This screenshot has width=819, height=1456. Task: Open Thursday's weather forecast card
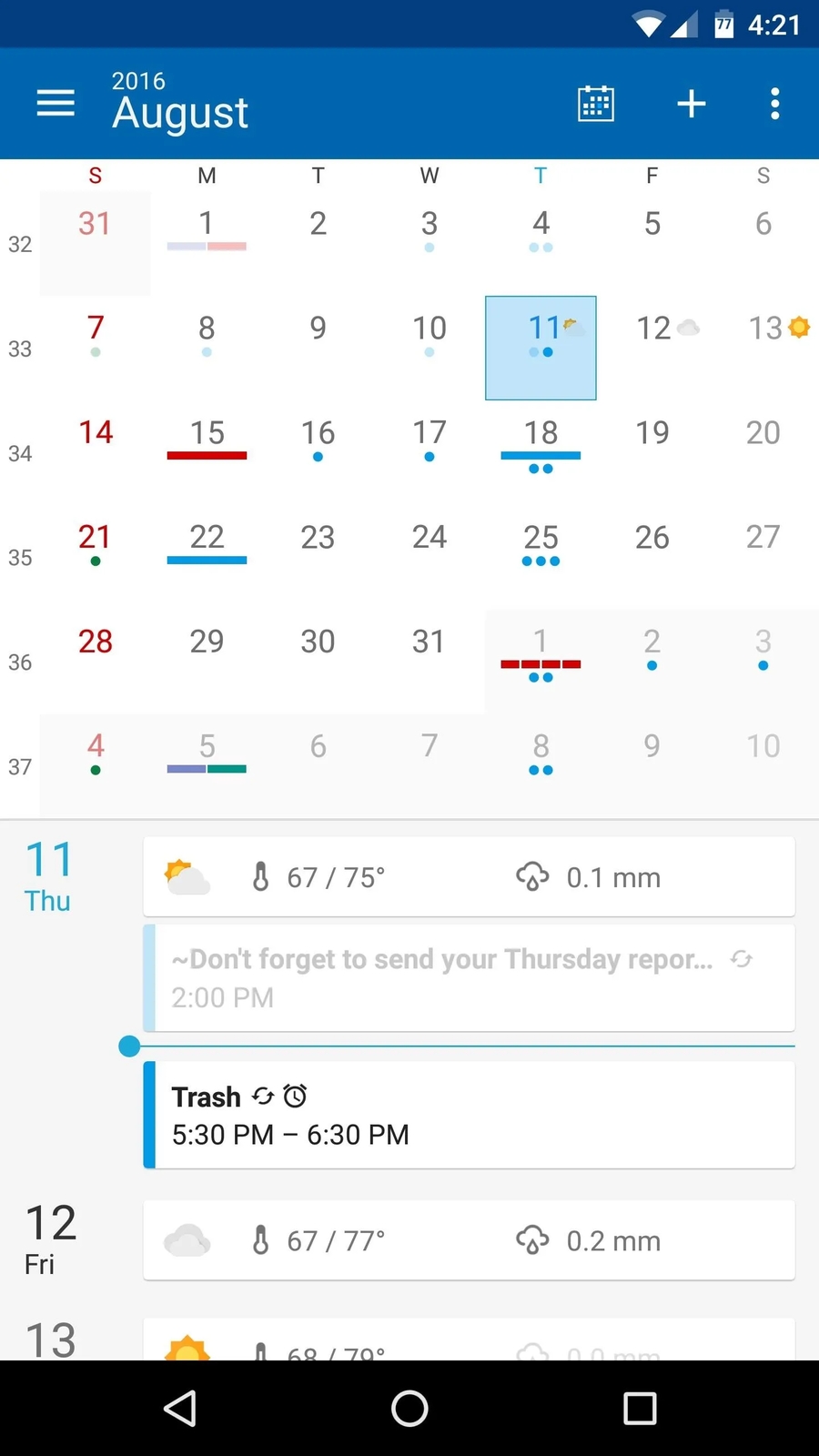pyautogui.click(x=469, y=877)
